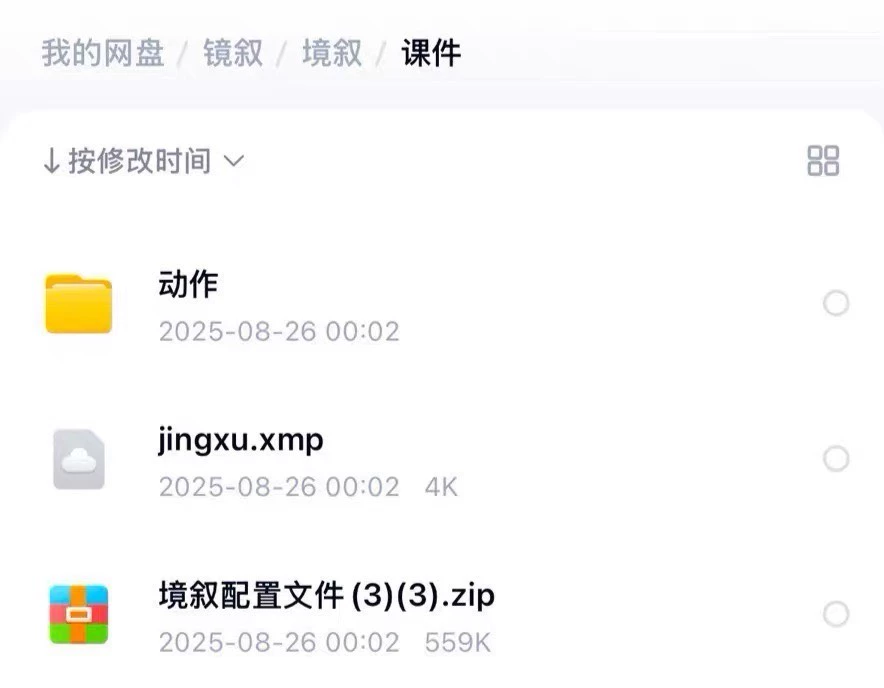The image size is (884, 688).
Task: Open the 动作 folder
Action: pyautogui.click(x=188, y=285)
